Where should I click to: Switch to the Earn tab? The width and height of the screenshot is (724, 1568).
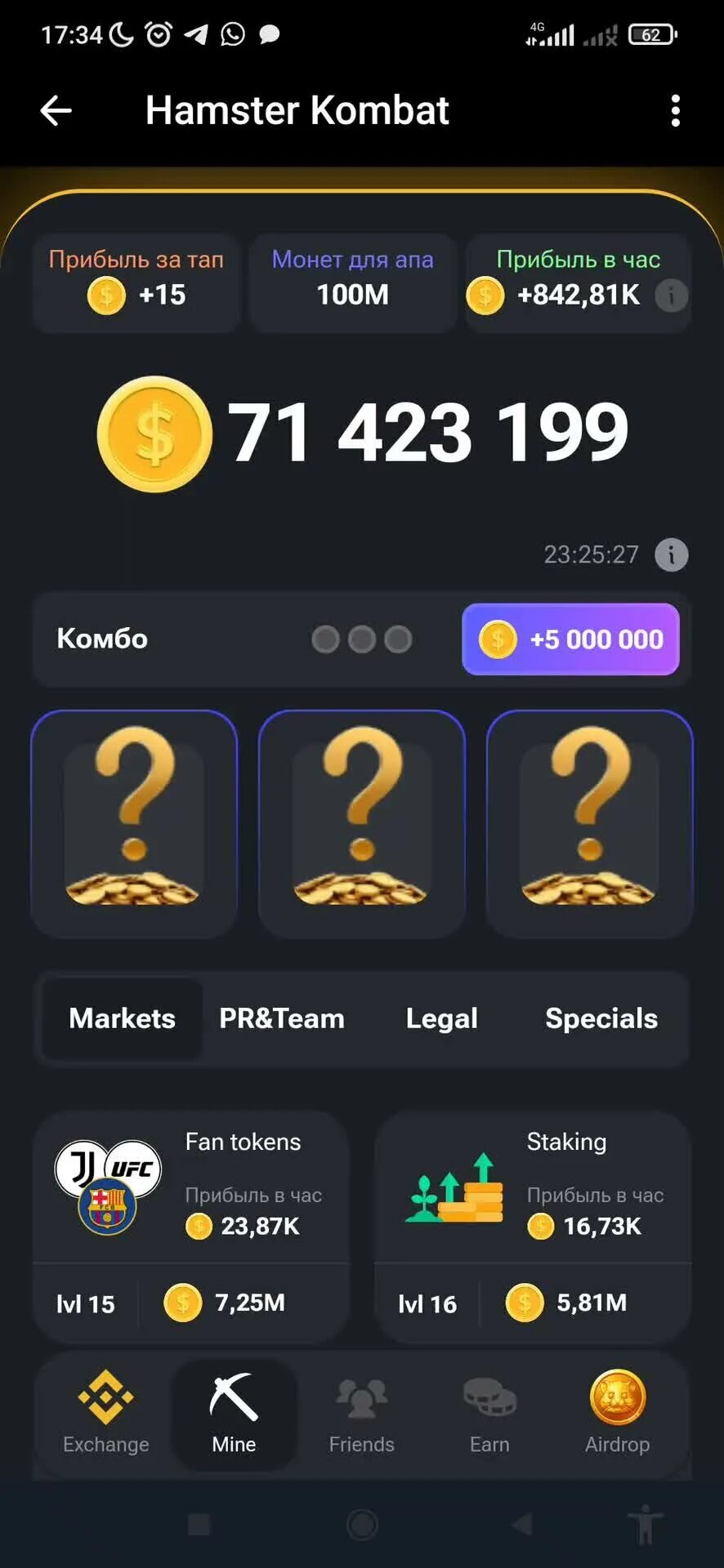(489, 1414)
